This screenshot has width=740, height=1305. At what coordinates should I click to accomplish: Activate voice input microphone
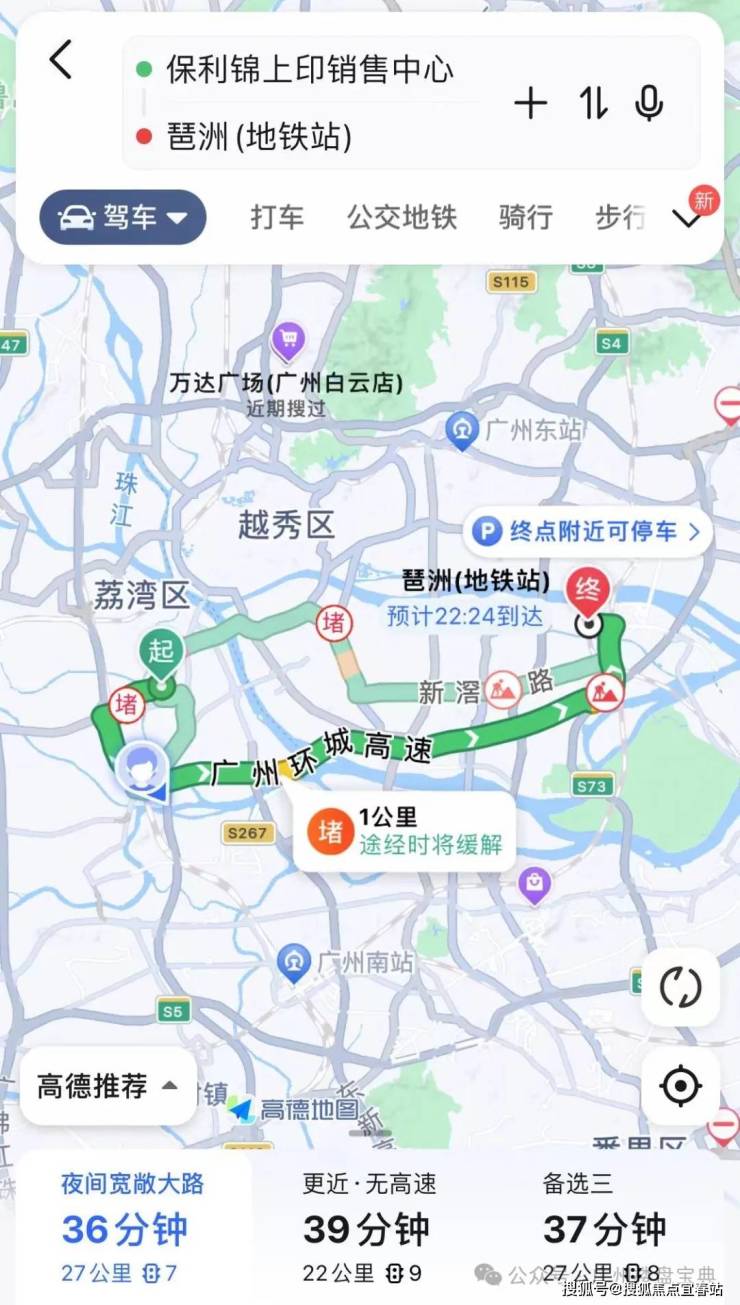point(649,103)
